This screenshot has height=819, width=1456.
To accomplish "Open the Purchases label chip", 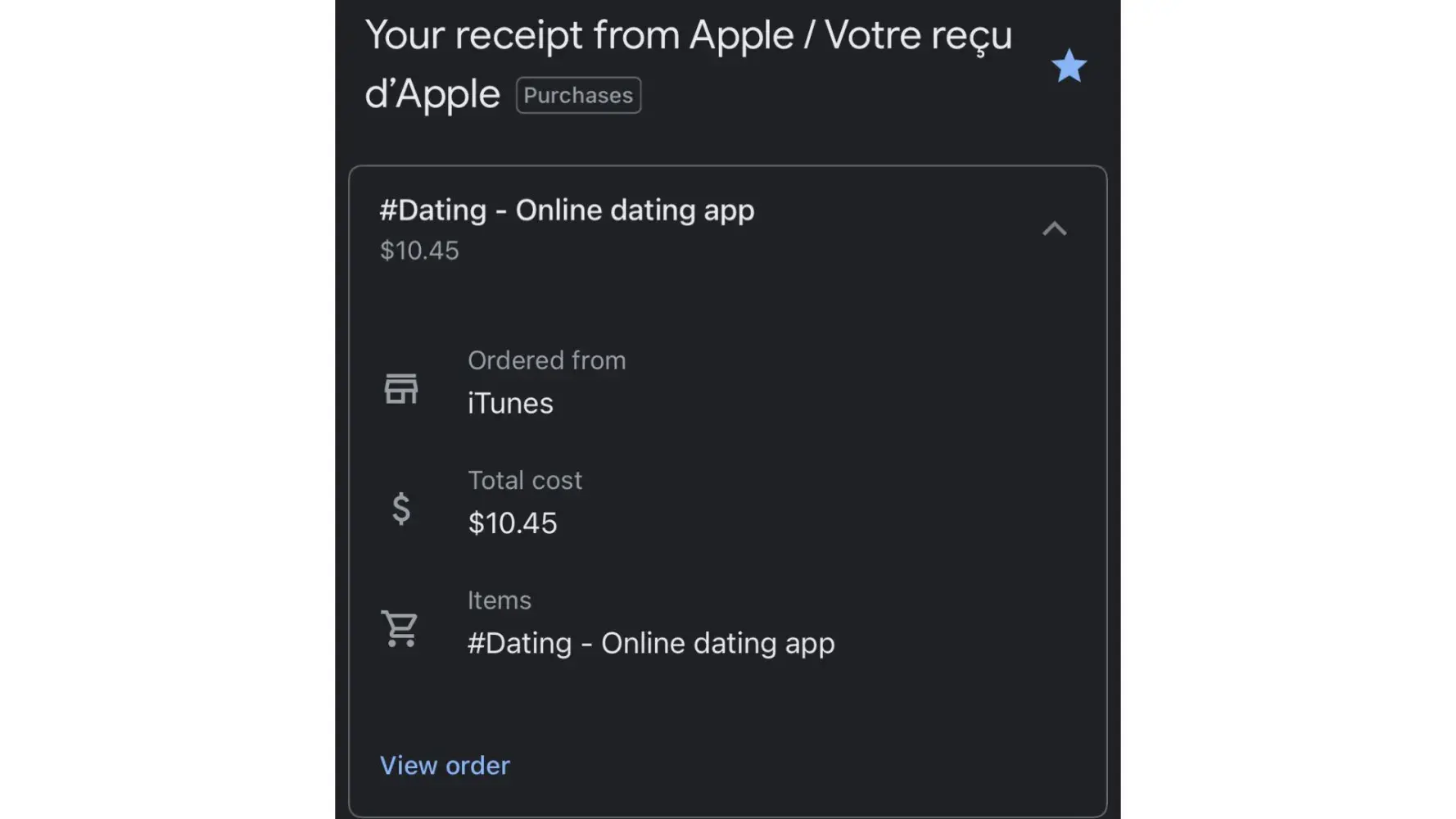I will pos(578,95).
